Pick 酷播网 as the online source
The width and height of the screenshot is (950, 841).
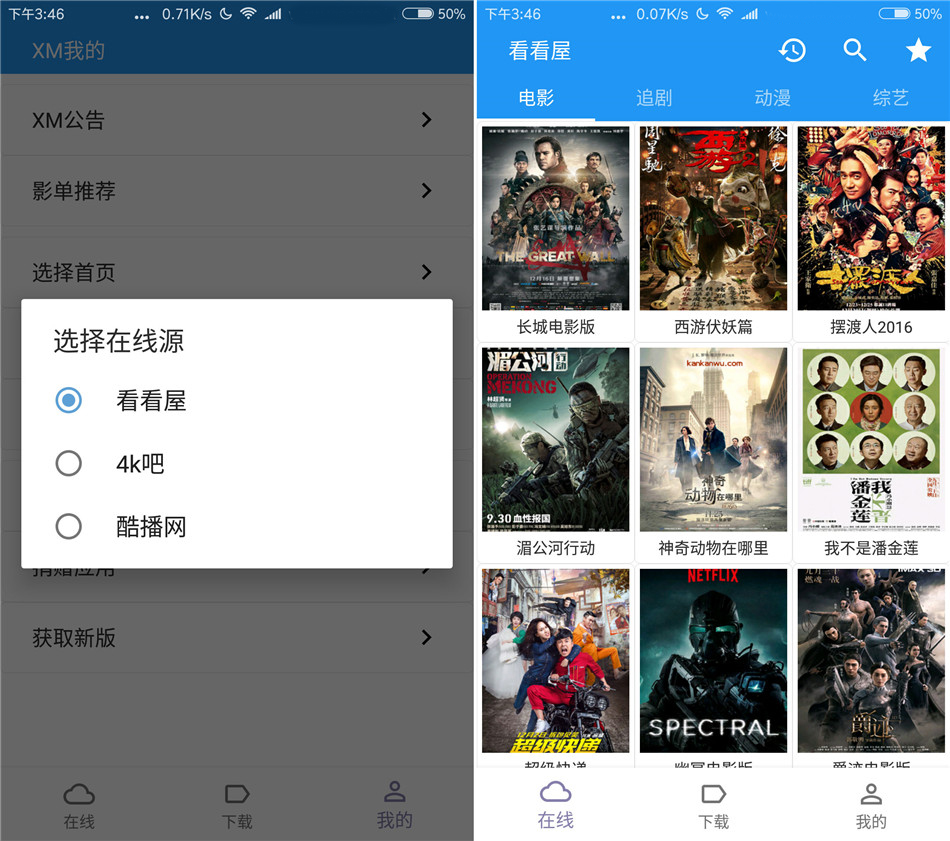pos(69,526)
